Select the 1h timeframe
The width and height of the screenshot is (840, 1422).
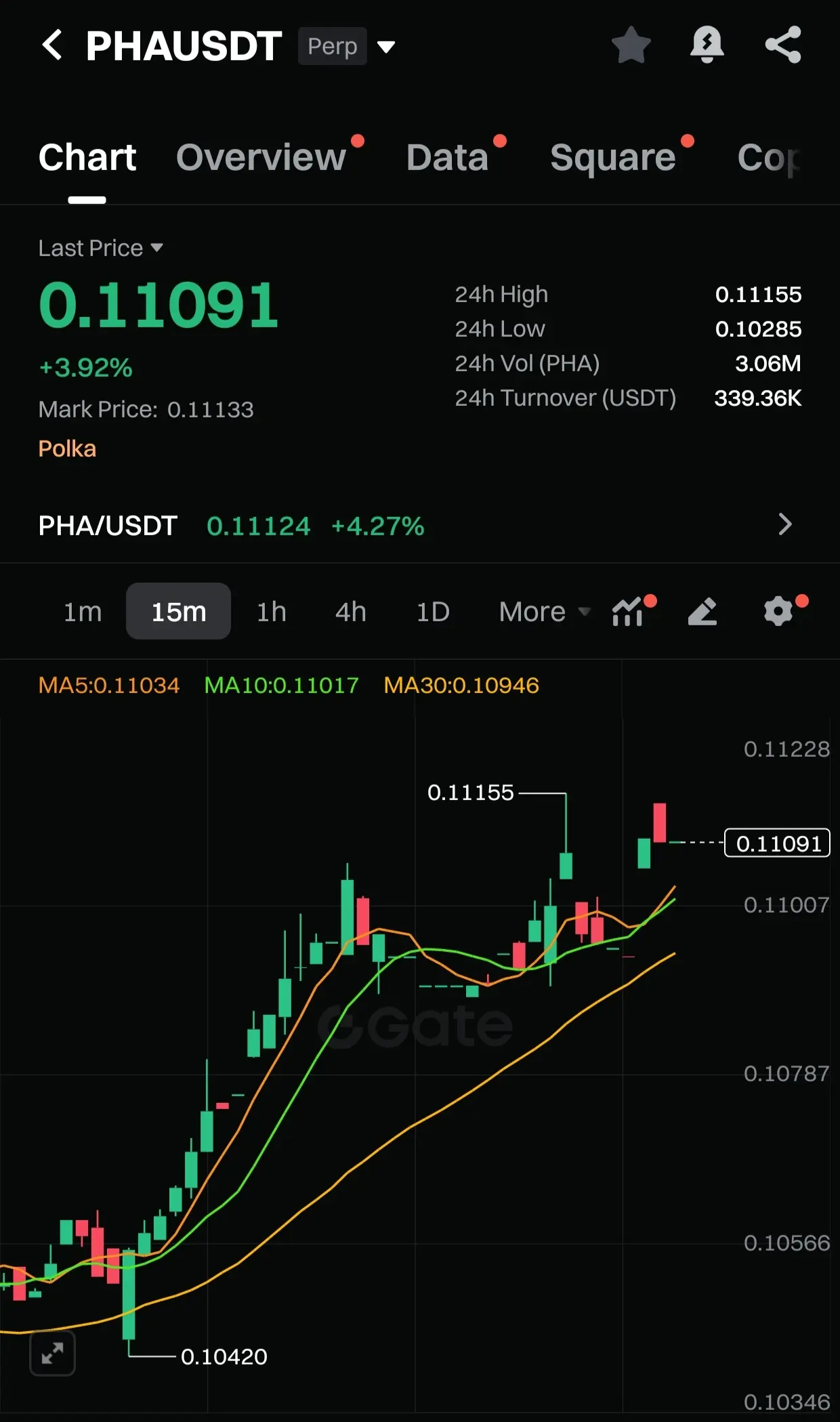[271, 612]
